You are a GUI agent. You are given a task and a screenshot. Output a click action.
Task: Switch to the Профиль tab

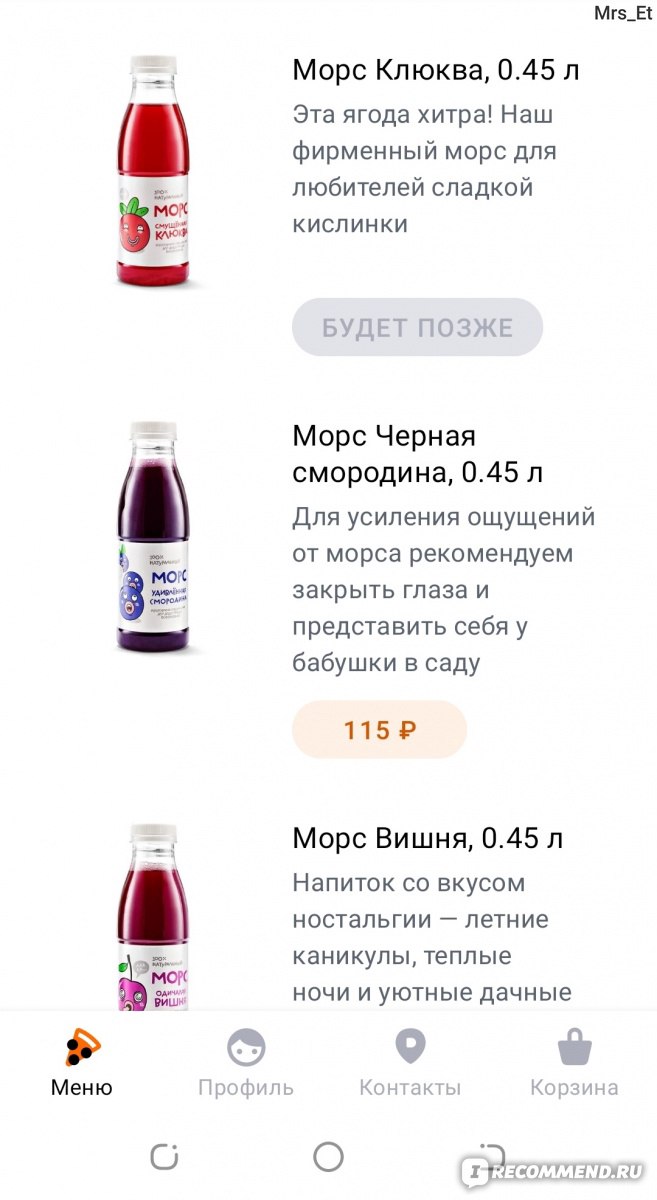click(x=246, y=1064)
